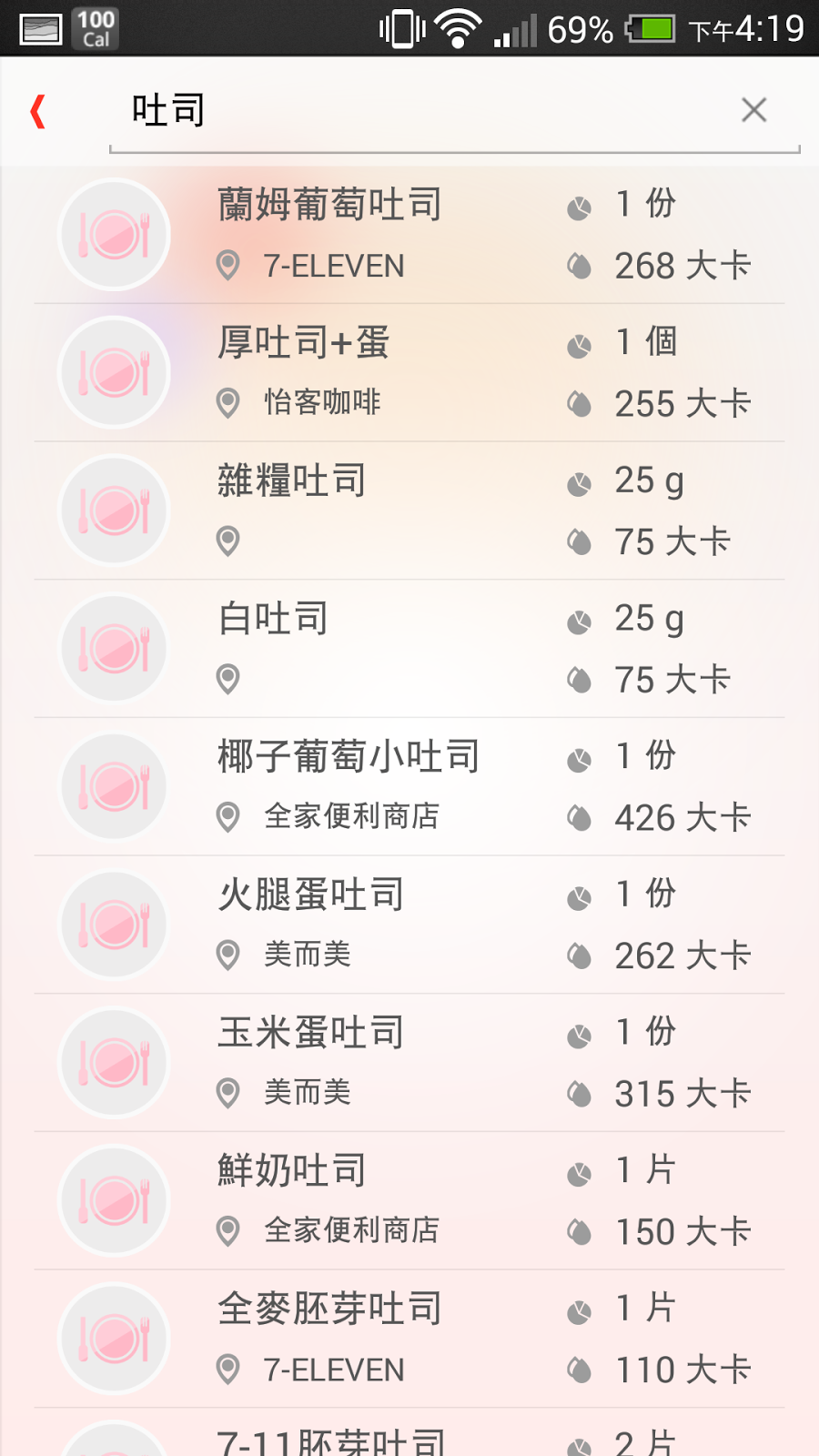Open 椰子葡萄小吐司 from 全家便利商店
The image size is (819, 1456).
(x=409, y=787)
